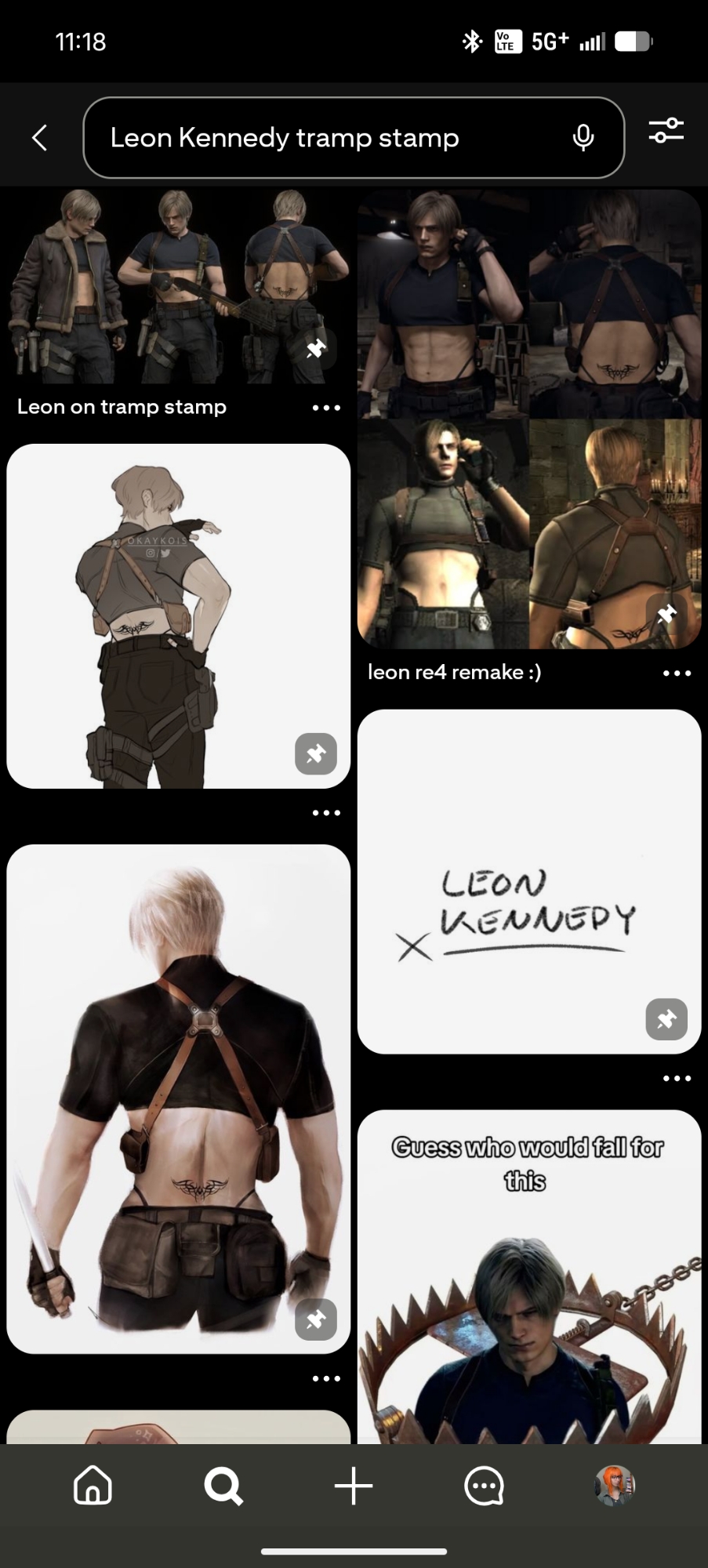Start voice search with microphone
The height and width of the screenshot is (1568, 708).
click(583, 138)
